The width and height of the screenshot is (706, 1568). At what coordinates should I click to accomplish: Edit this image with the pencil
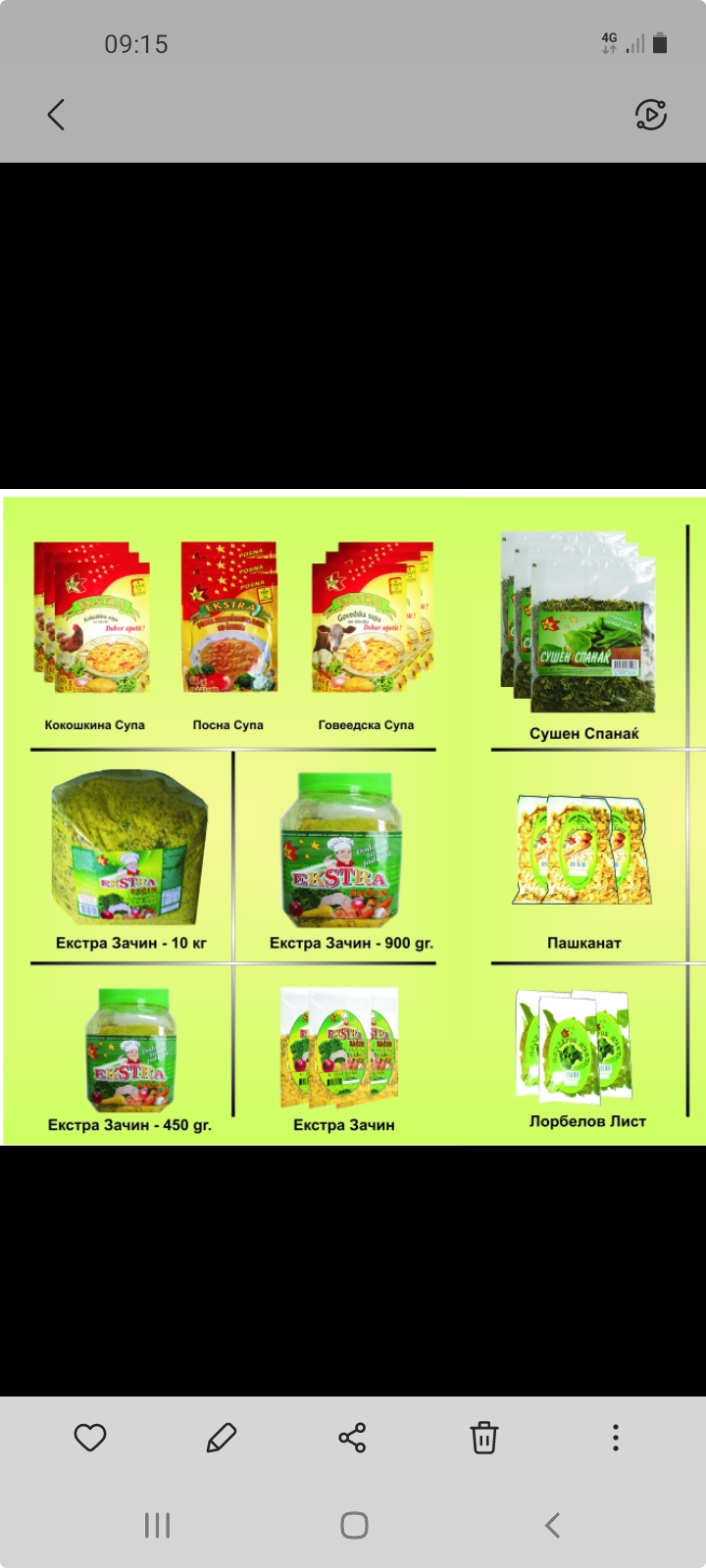(222, 1438)
